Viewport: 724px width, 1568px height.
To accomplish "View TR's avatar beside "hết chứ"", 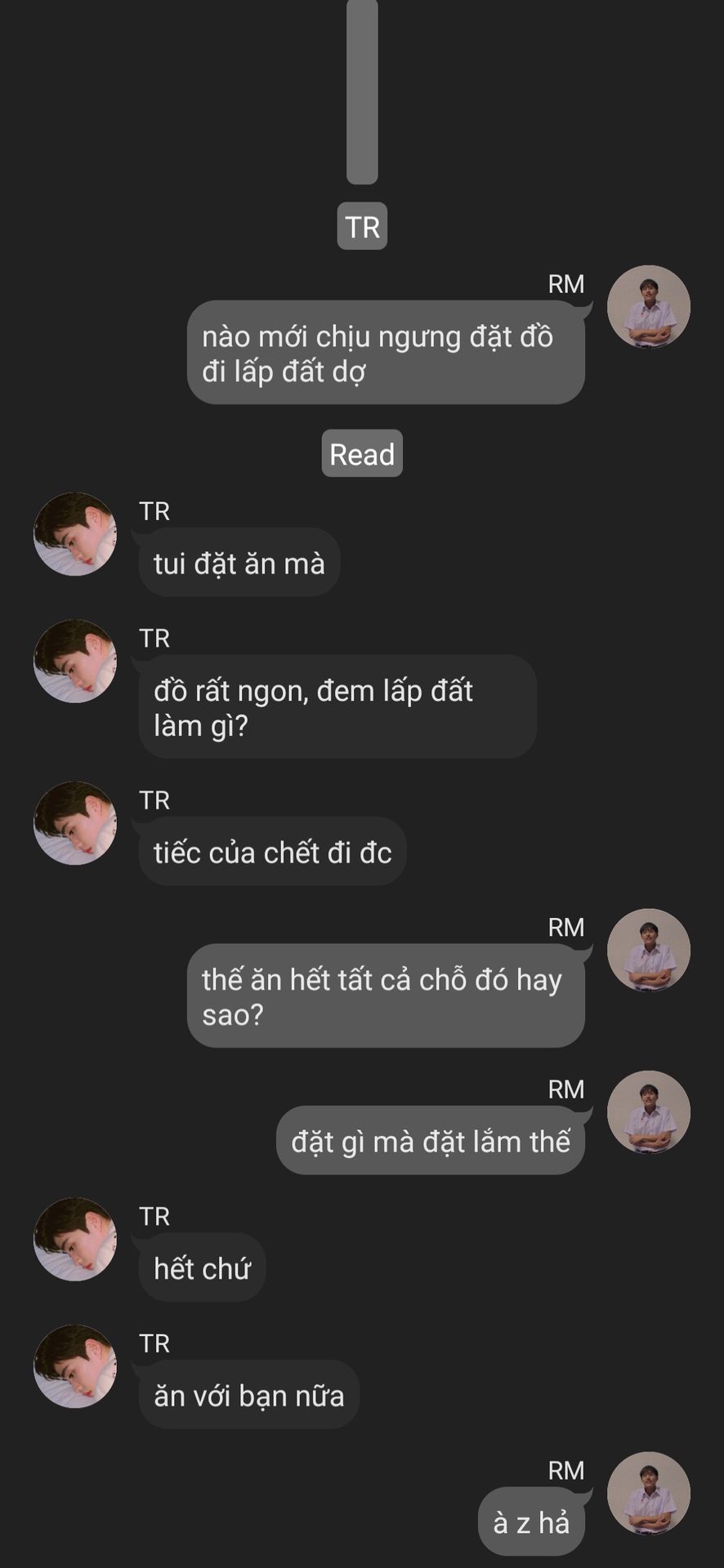I will [x=75, y=1239].
